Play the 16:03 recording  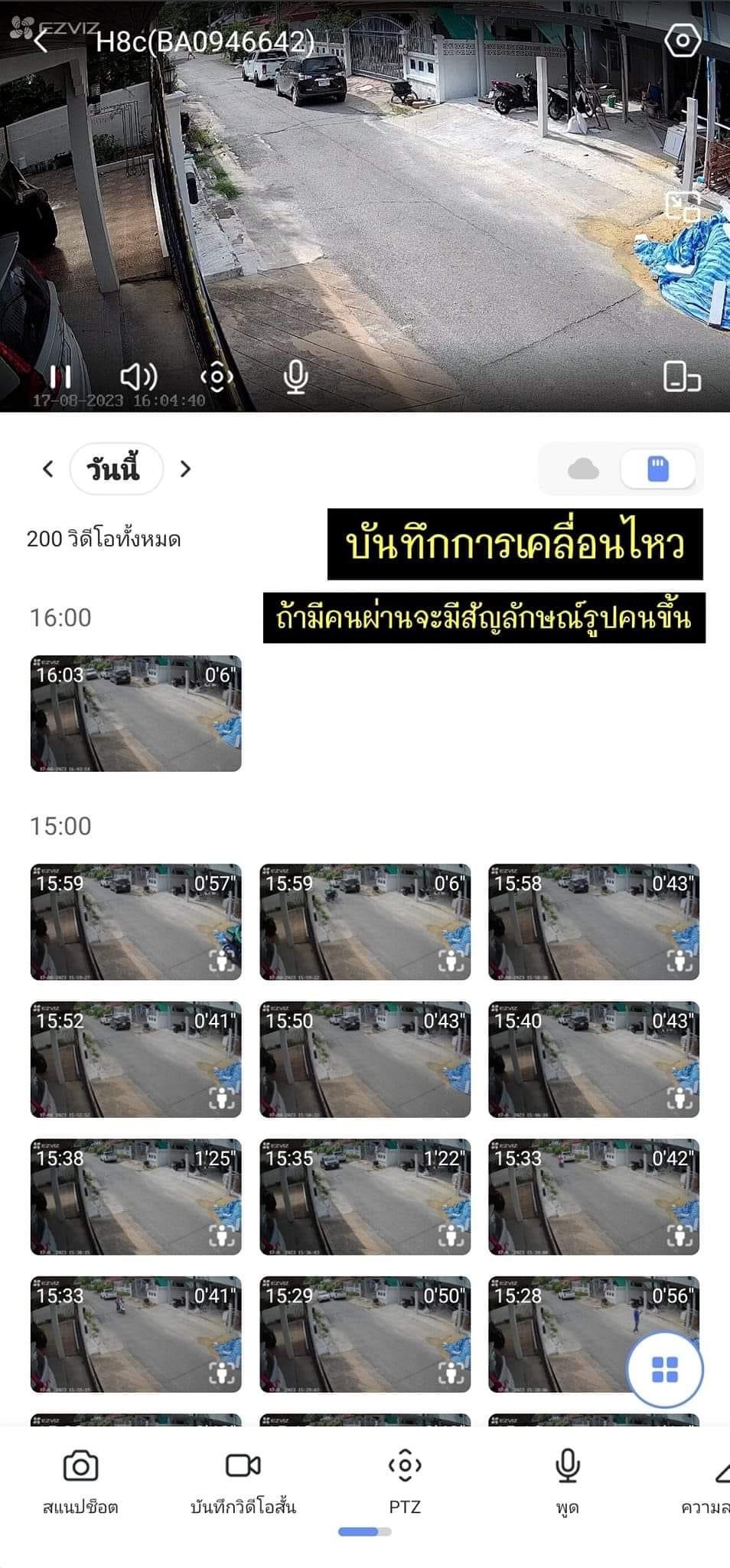pyautogui.click(x=135, y=714)
